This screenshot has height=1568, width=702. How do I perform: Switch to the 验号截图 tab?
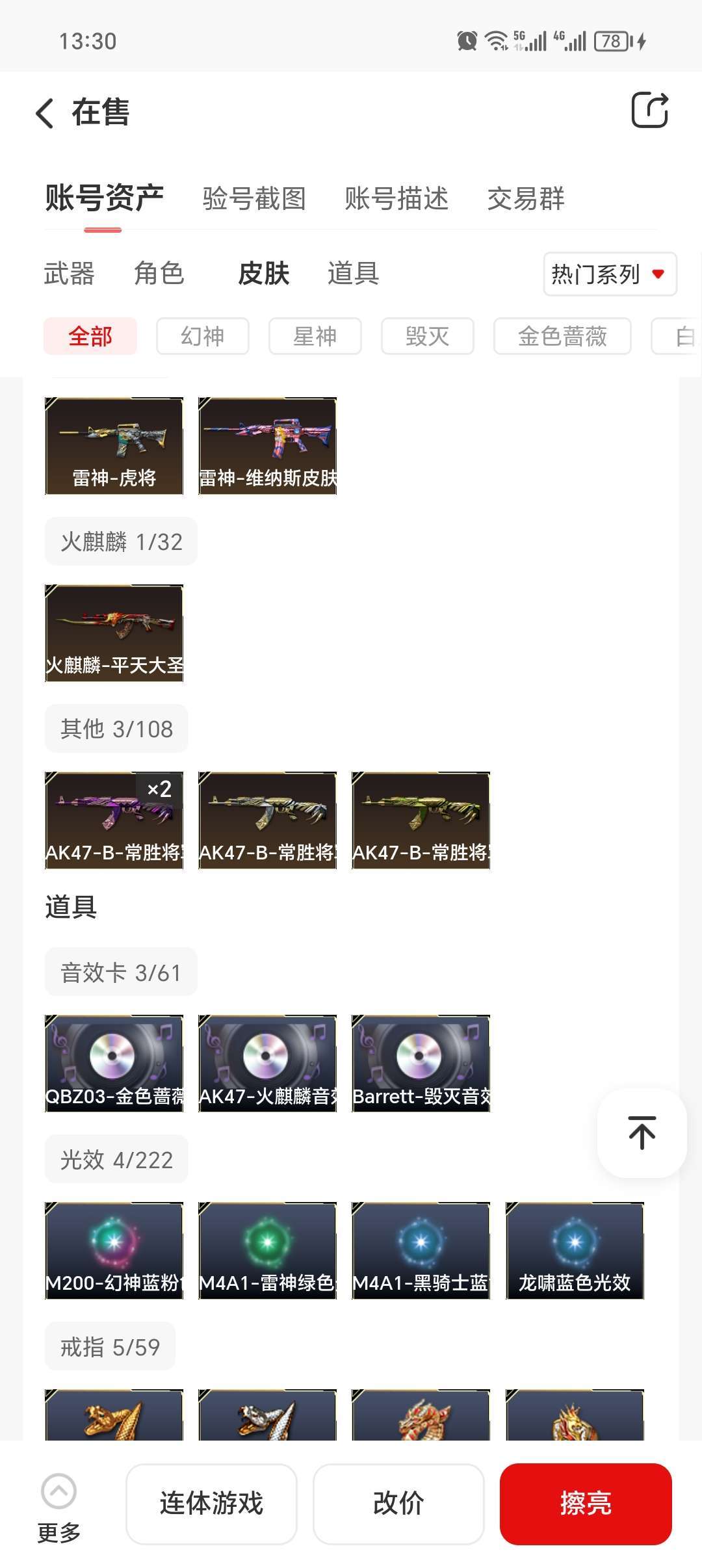point(253,198)
